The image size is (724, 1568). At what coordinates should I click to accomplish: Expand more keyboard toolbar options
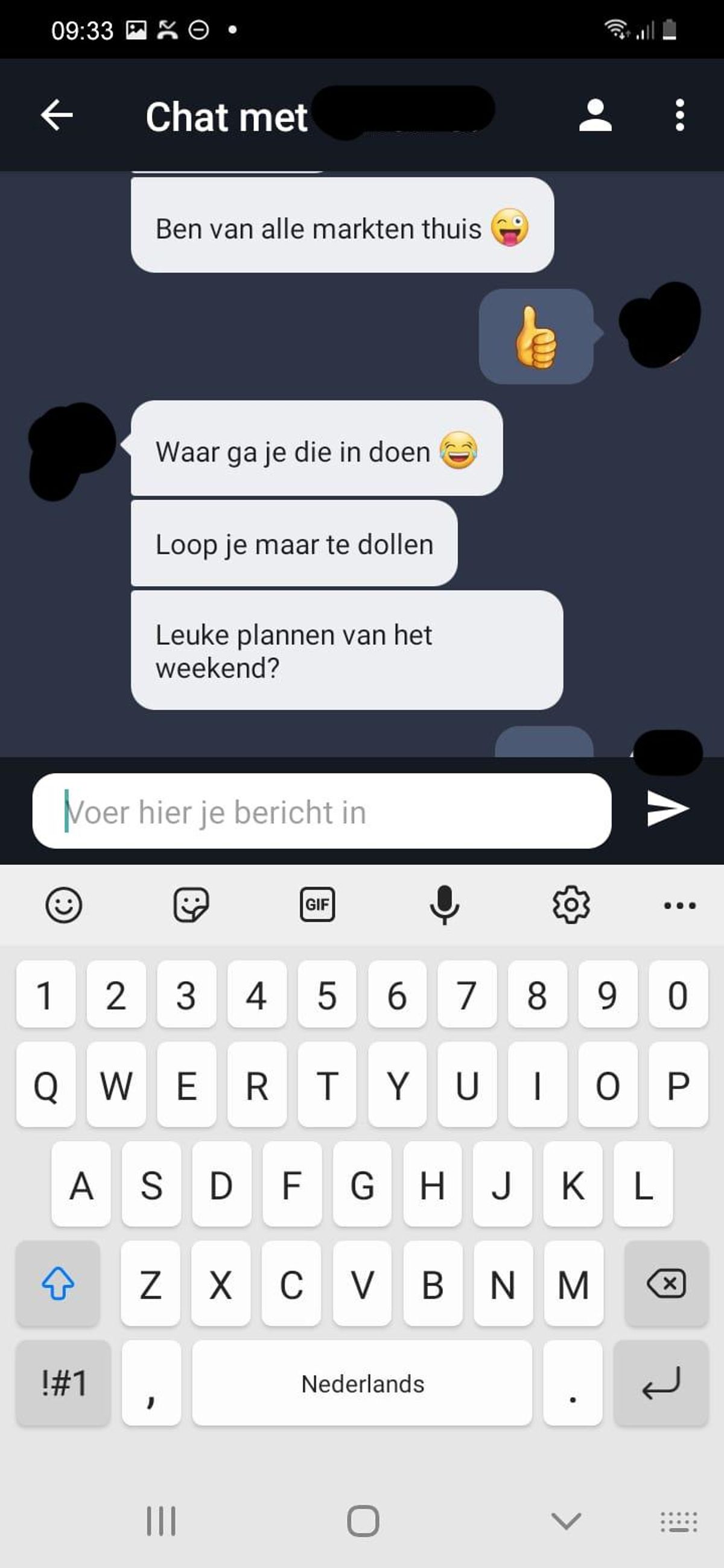(679, 906)
